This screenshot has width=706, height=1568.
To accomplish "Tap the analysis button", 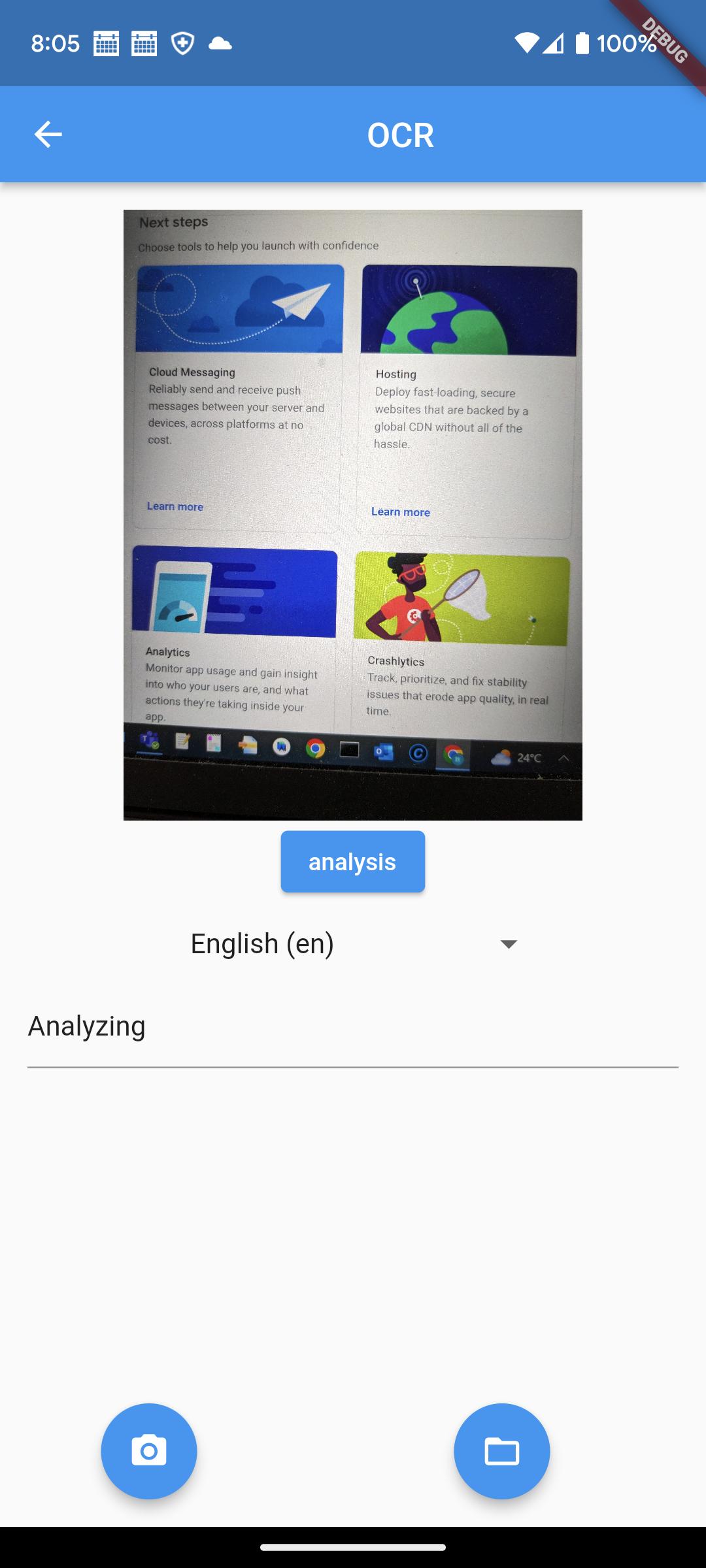I will pyautogui.click(x=353, y=862).
